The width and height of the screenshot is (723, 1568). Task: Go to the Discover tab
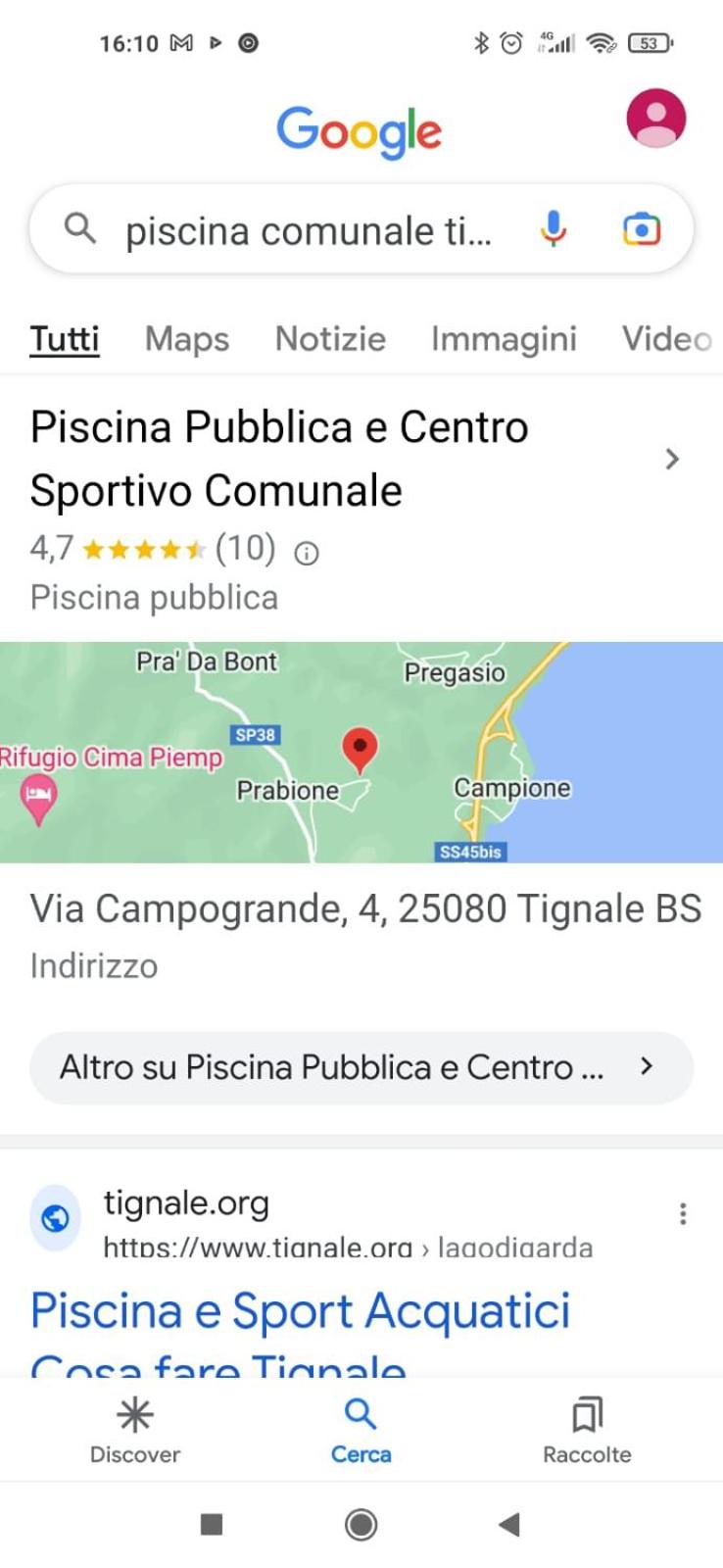coord(135,1431)
